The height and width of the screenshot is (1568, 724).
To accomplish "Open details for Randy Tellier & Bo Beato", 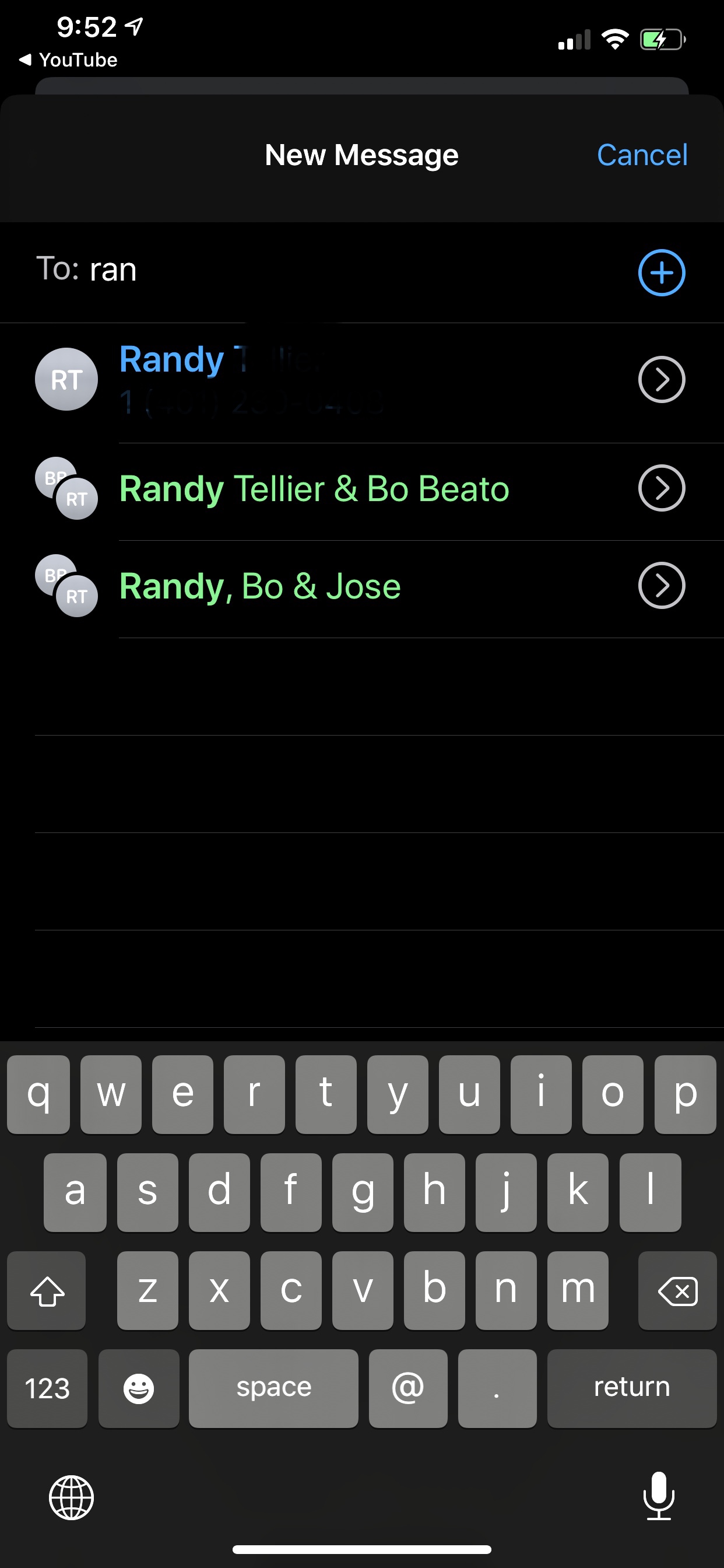I will point(661,488).
